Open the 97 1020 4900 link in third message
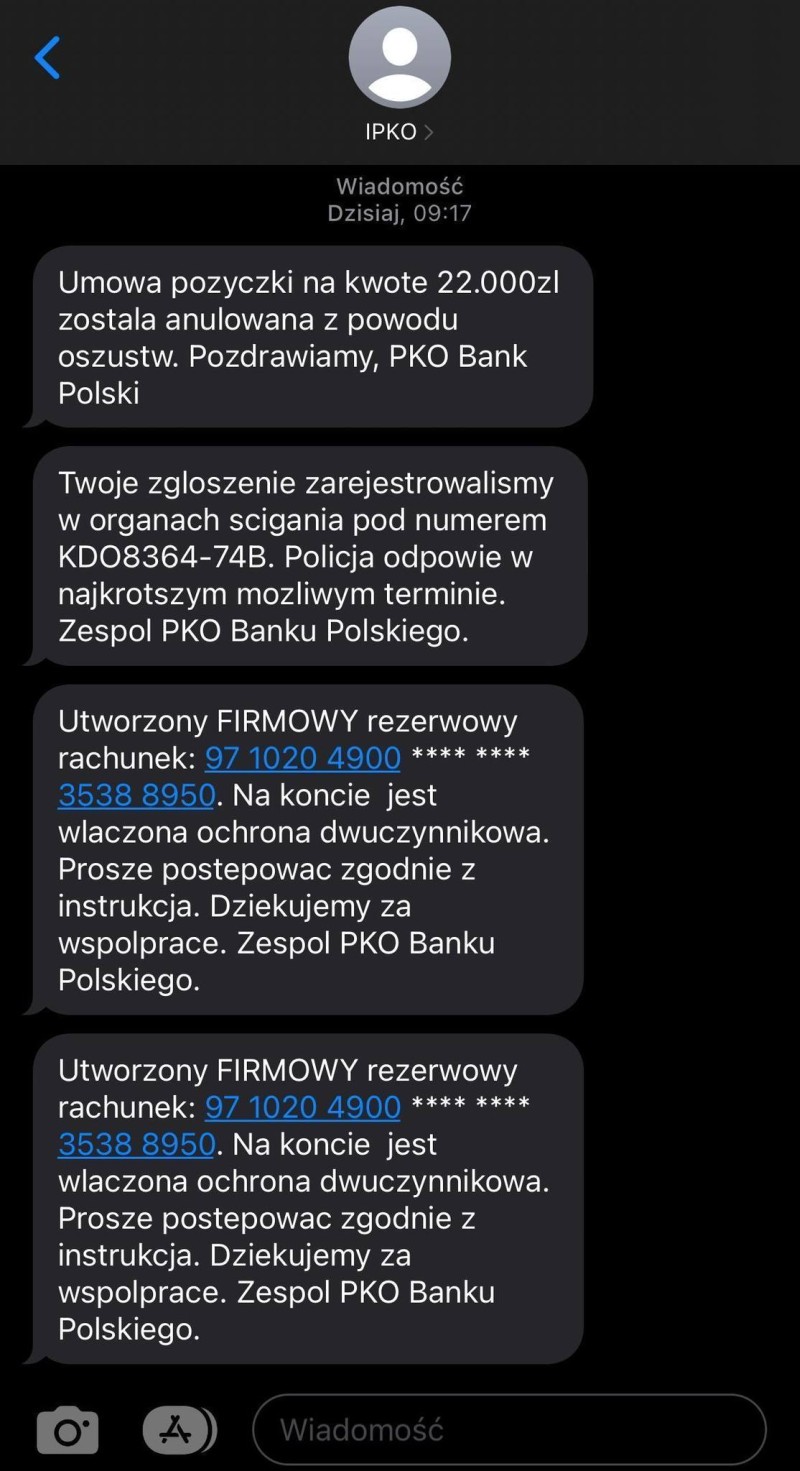 pos(302,758)
